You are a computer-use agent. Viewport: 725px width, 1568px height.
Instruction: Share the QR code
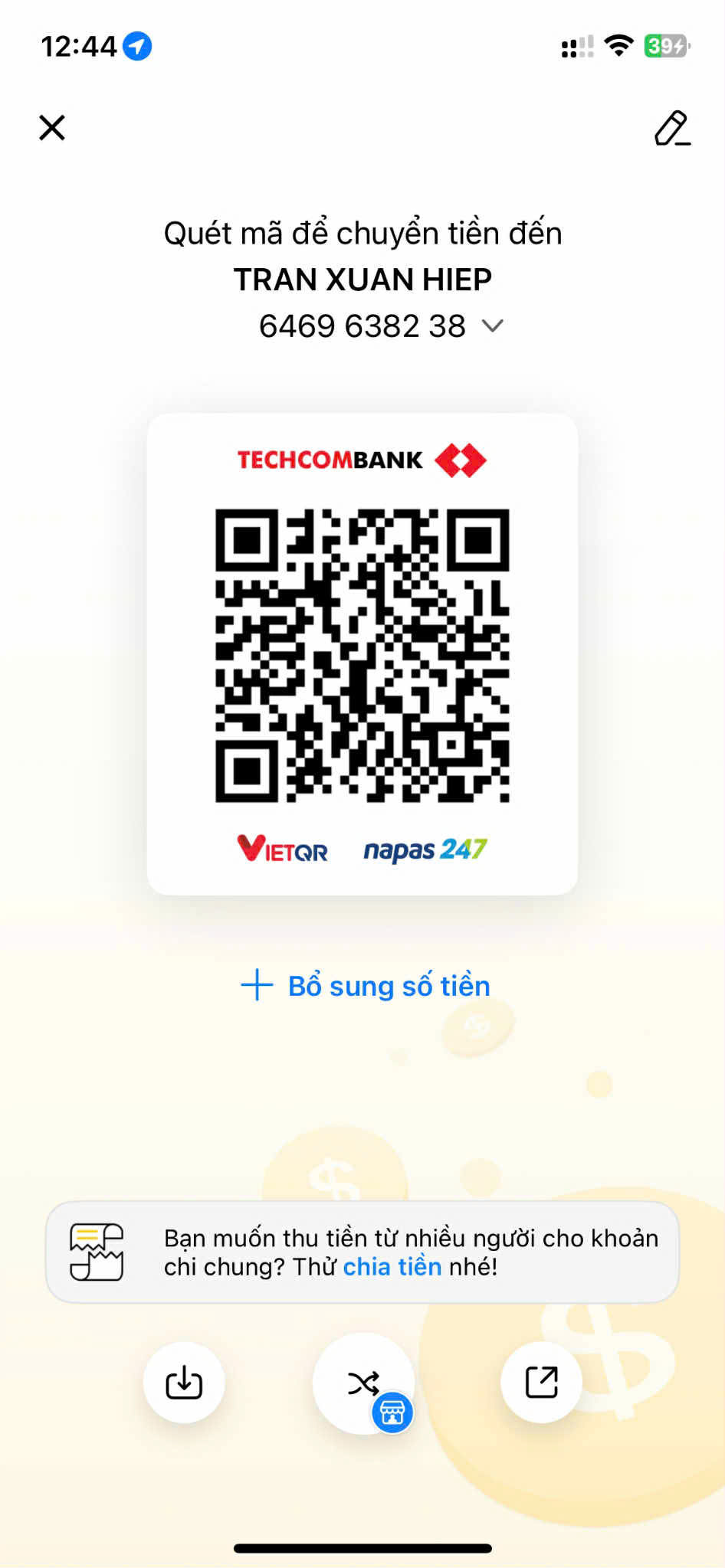click(541, 1383)
